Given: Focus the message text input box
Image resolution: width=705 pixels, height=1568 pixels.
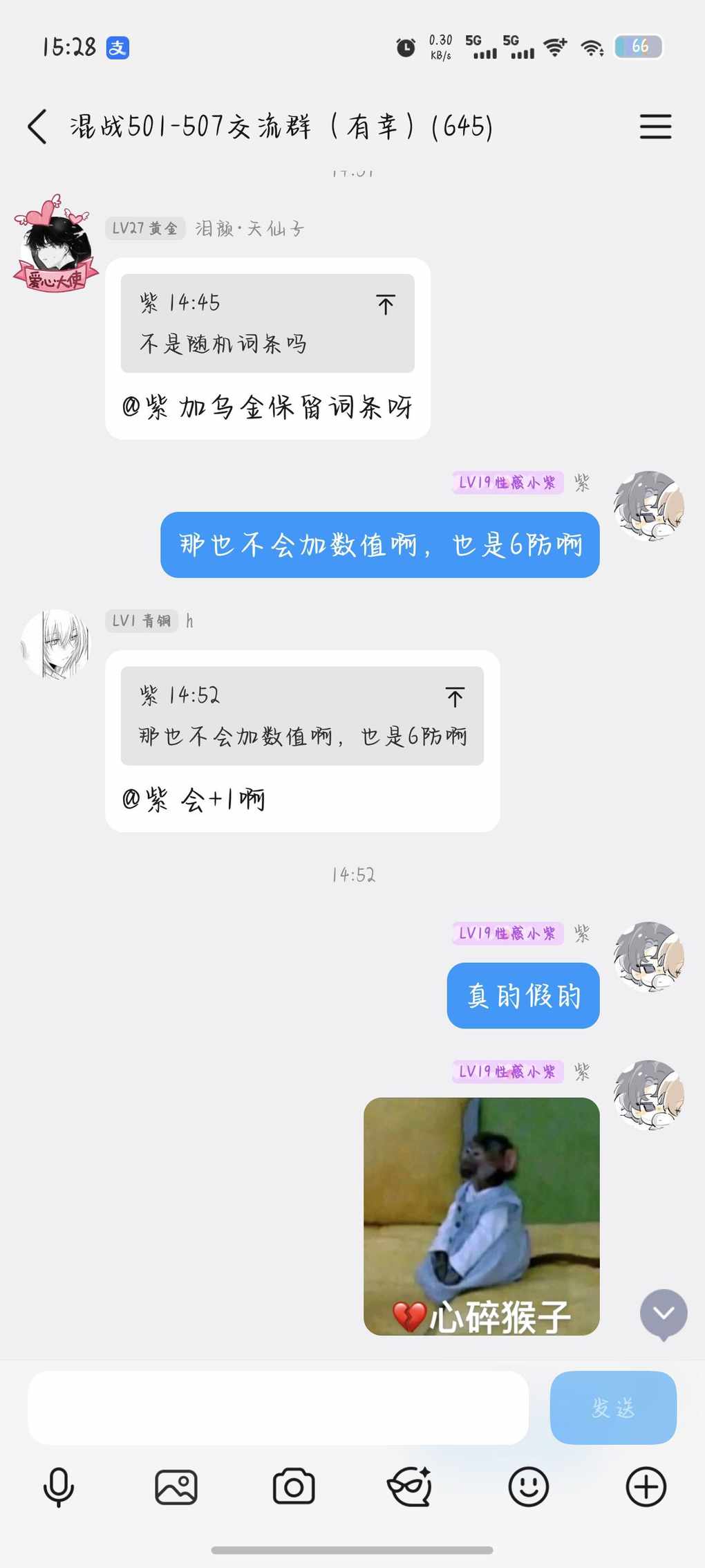Looking at the screenshot, I should pos(278,1408).
